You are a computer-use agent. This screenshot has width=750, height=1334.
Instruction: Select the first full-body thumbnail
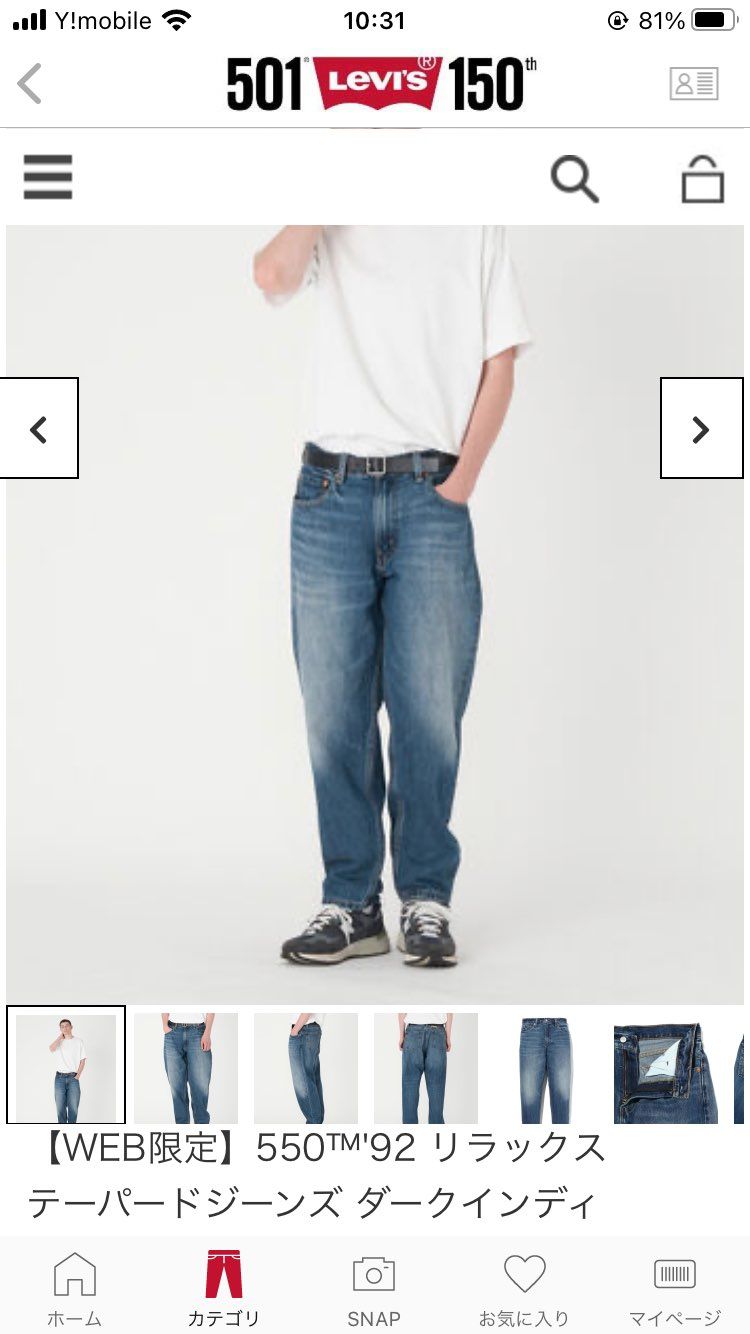click(66, 1065)
